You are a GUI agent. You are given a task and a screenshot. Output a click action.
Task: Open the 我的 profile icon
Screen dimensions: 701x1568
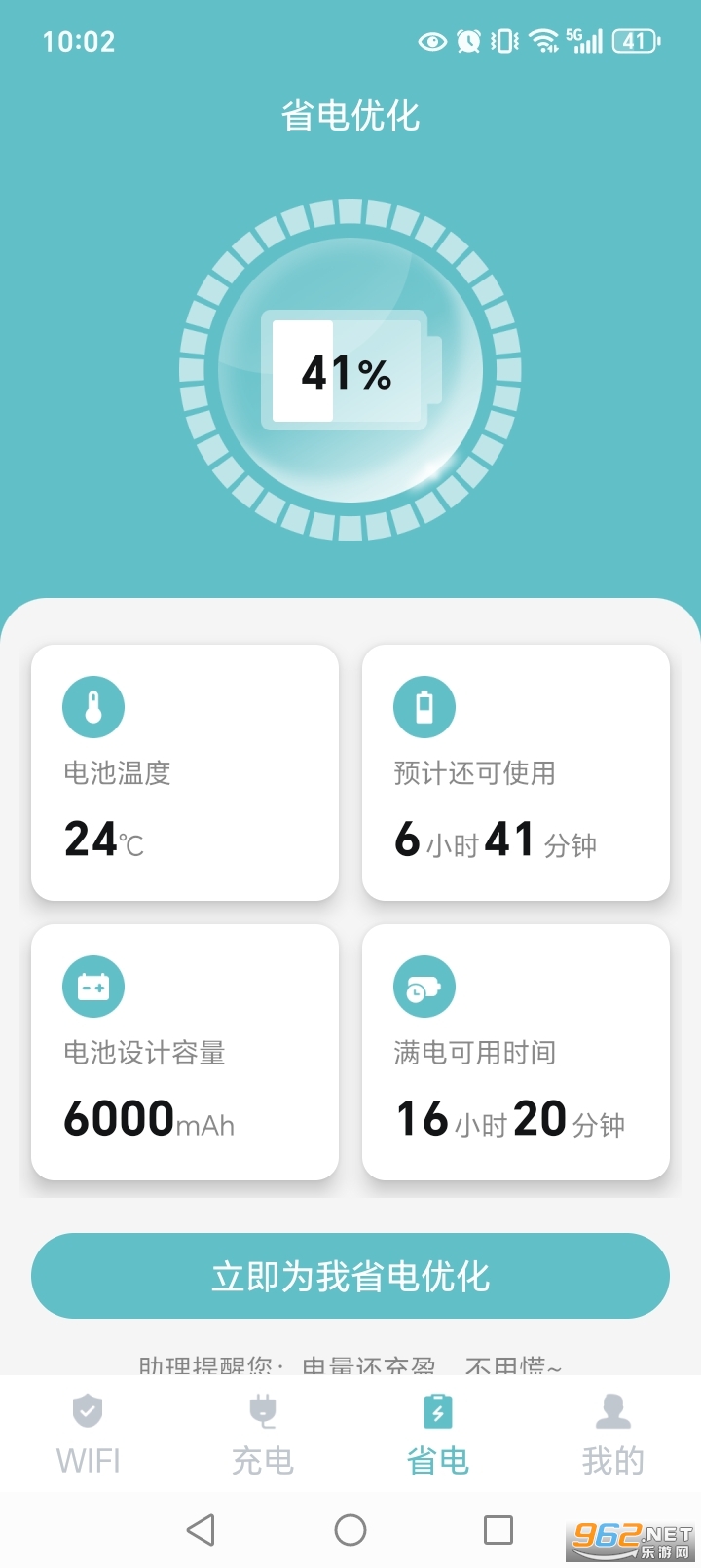click(x=612, y=1407)
